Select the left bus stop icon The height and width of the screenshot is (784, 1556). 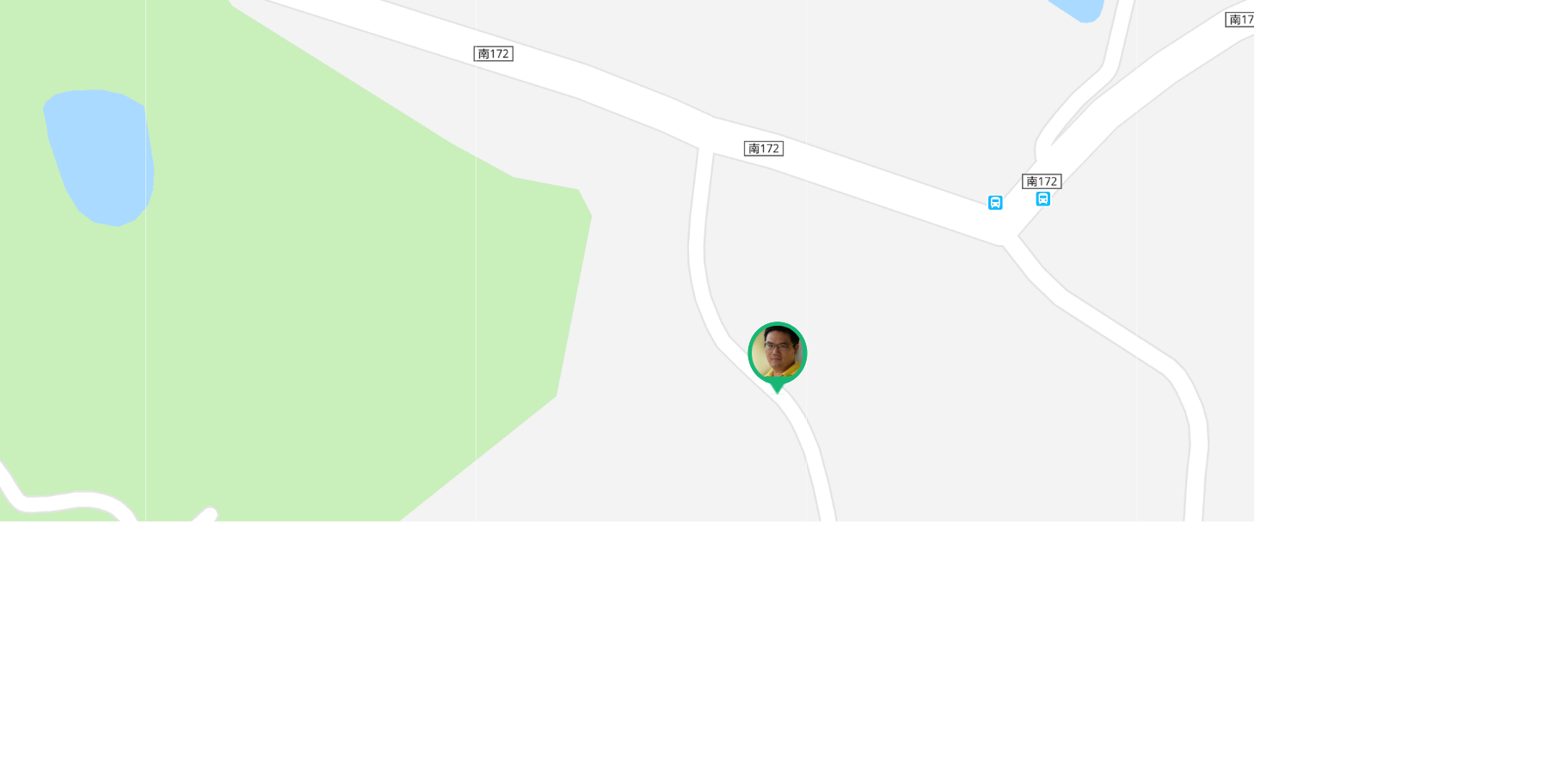(995, 203)
